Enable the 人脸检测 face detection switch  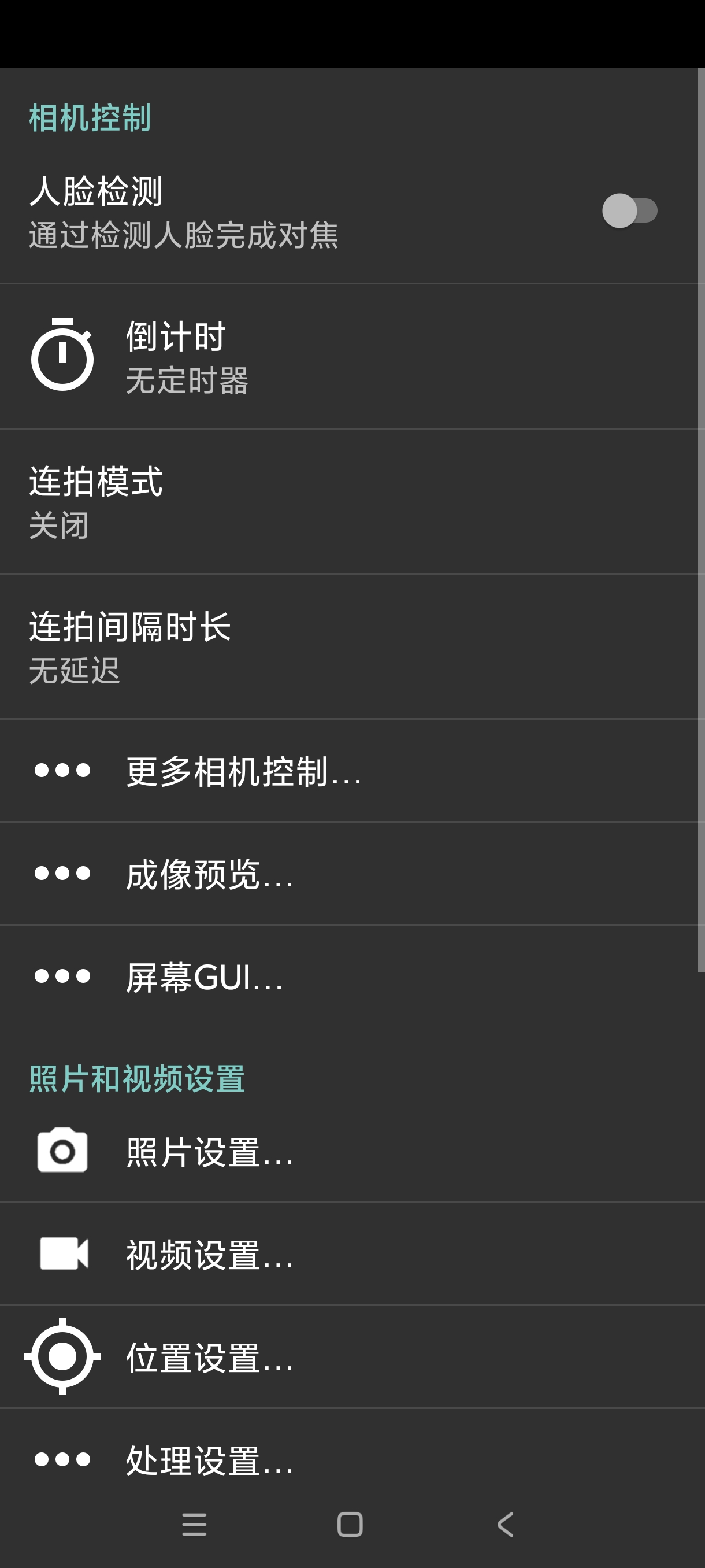[629, 210]
